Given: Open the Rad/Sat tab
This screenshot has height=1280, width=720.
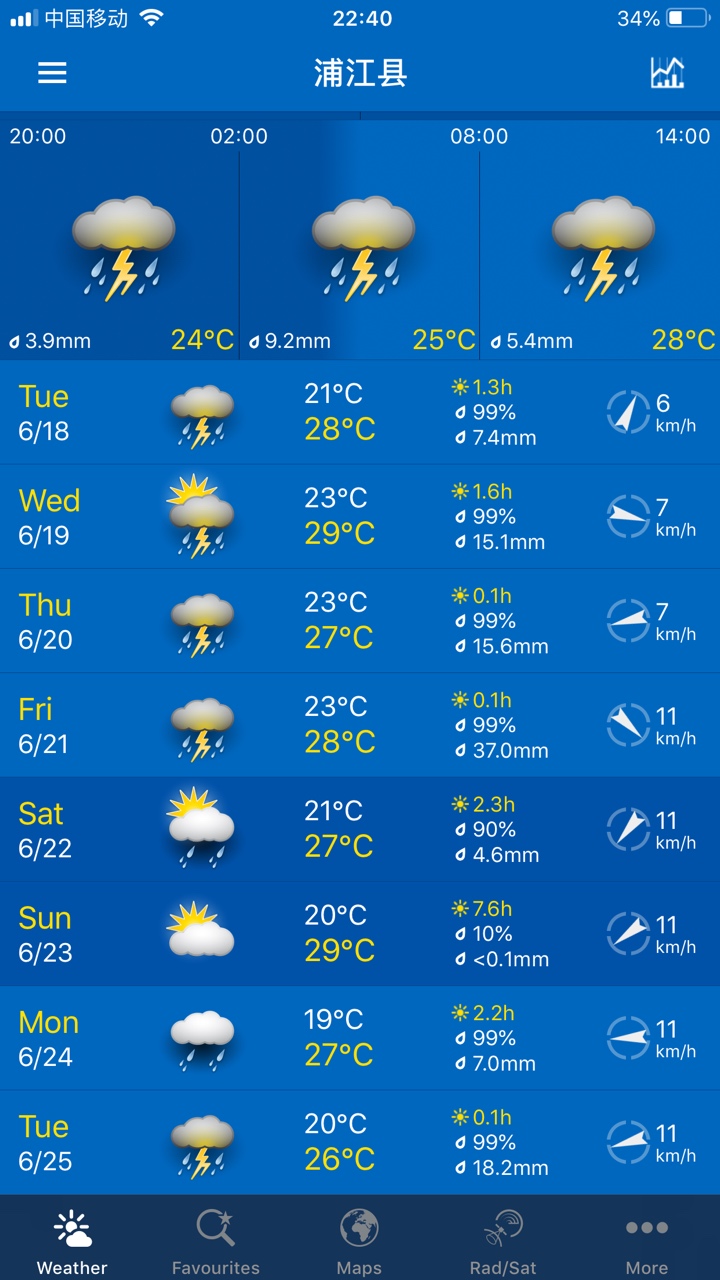Looking at the screenshot, I should coord(503,1240).
